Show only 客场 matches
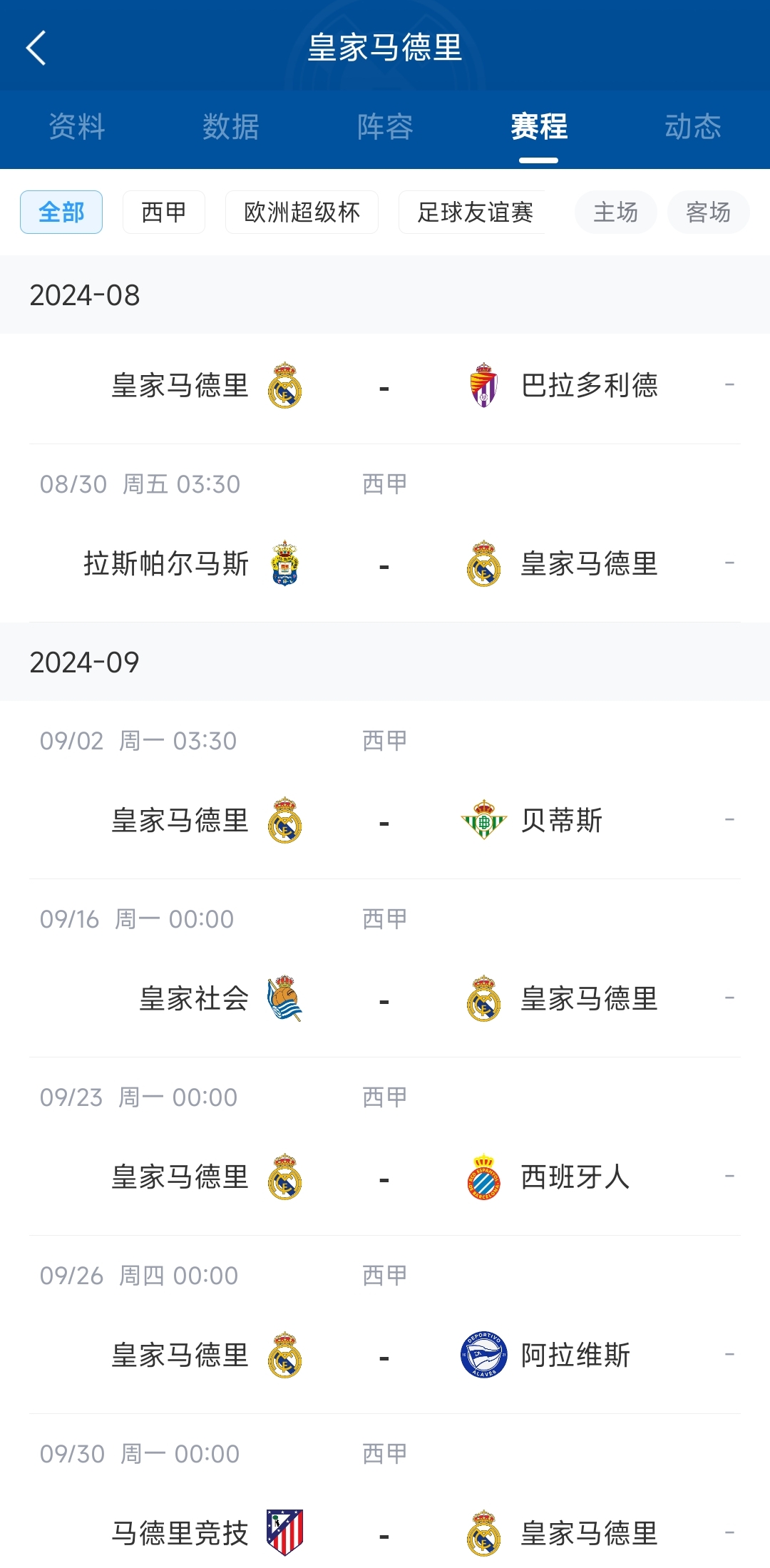This screenshot has width=770, height=1568. coord(708,212)
